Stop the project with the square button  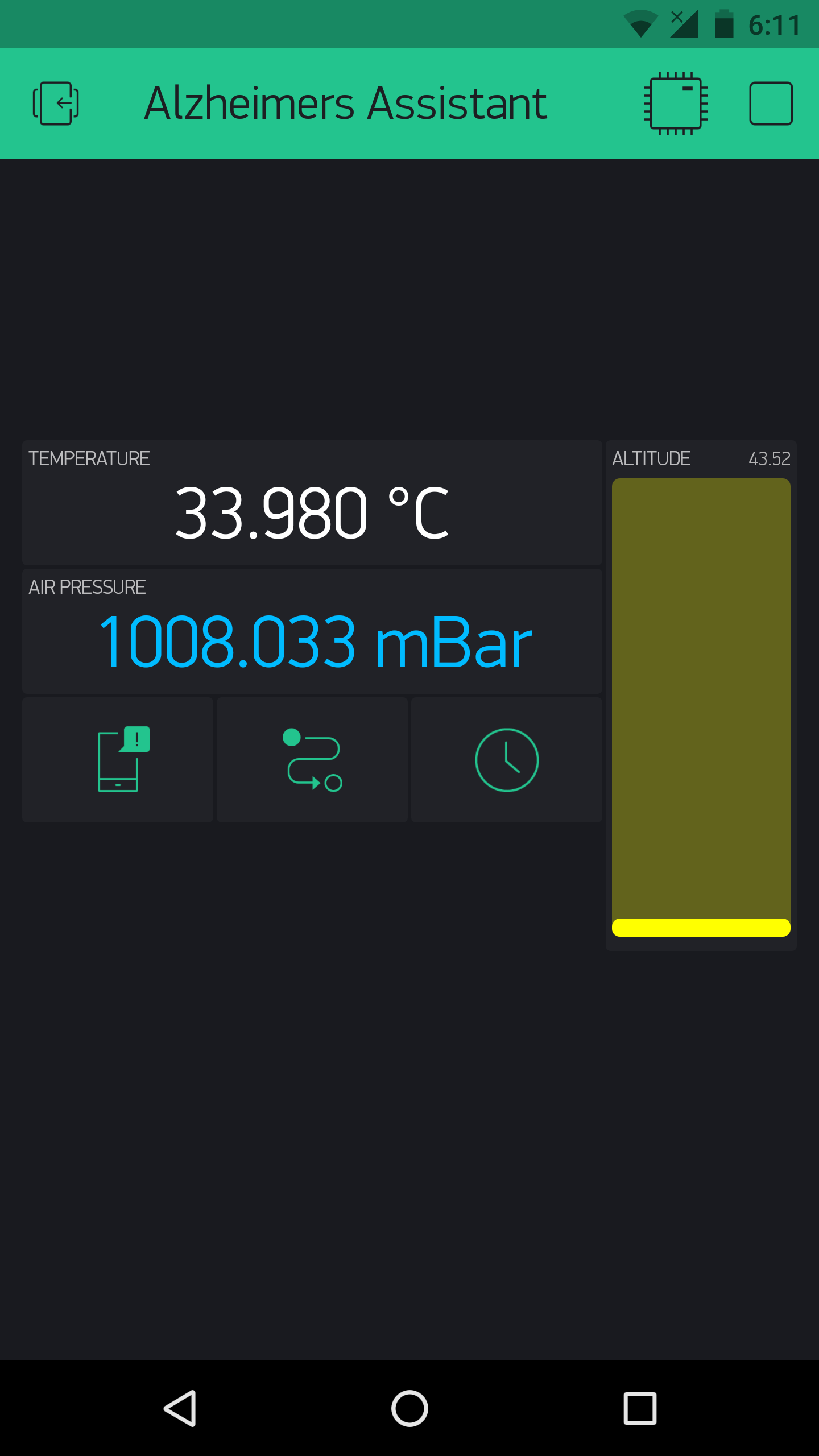(x=771, y=104)
